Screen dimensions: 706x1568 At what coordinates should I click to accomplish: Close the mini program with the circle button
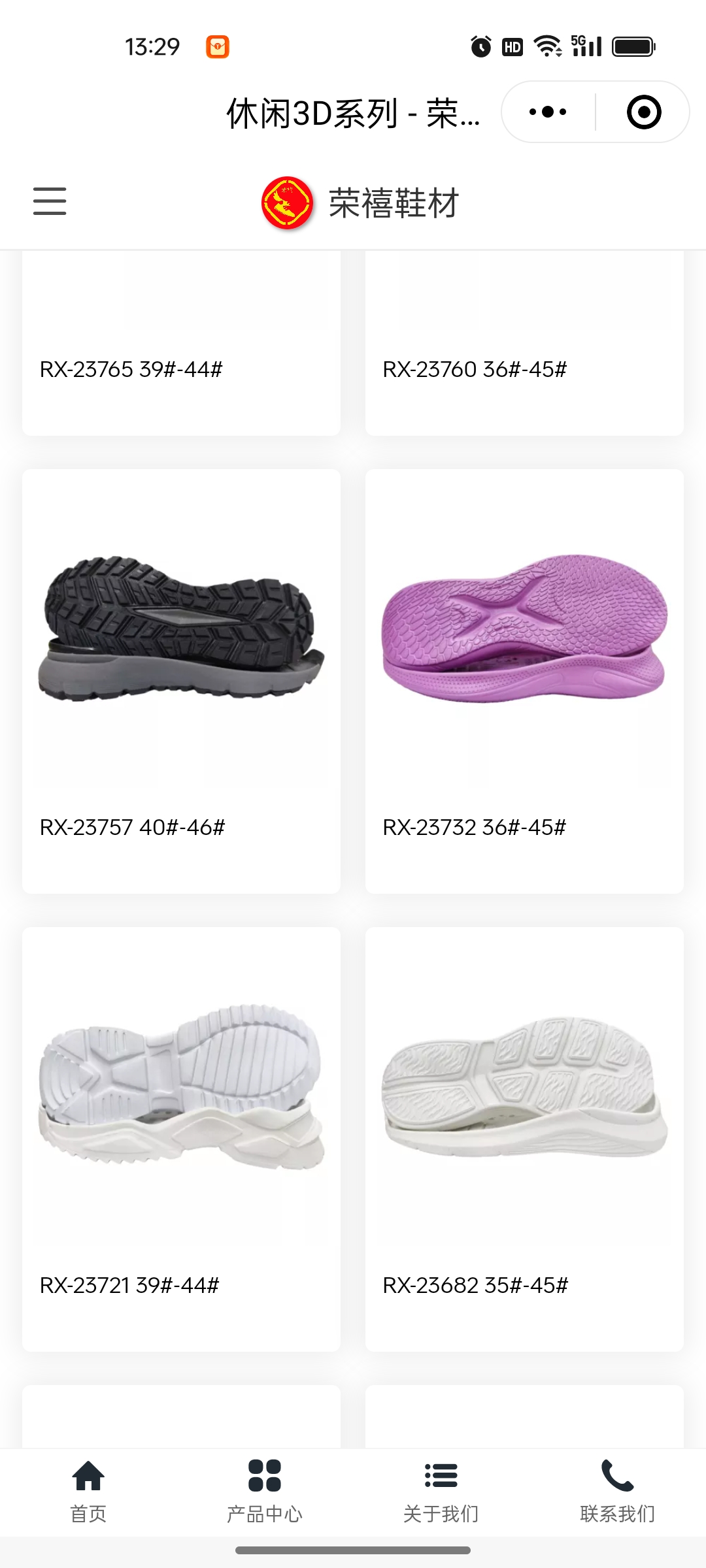[643, 112]
